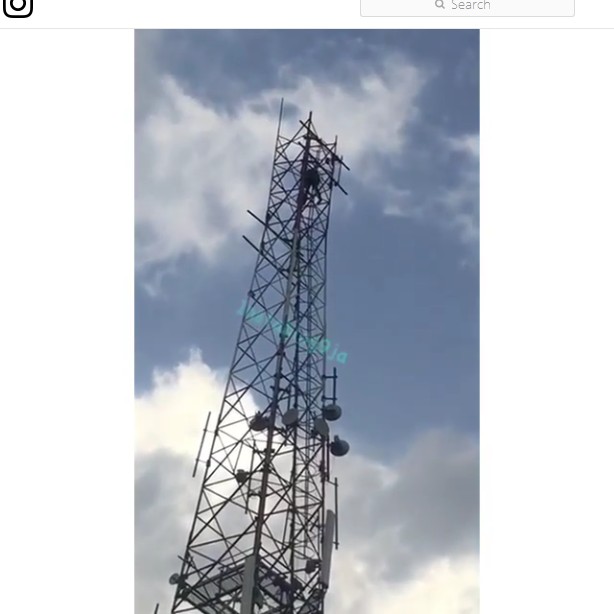
Task: Play the tower climbing video
Action: point(306,320)
